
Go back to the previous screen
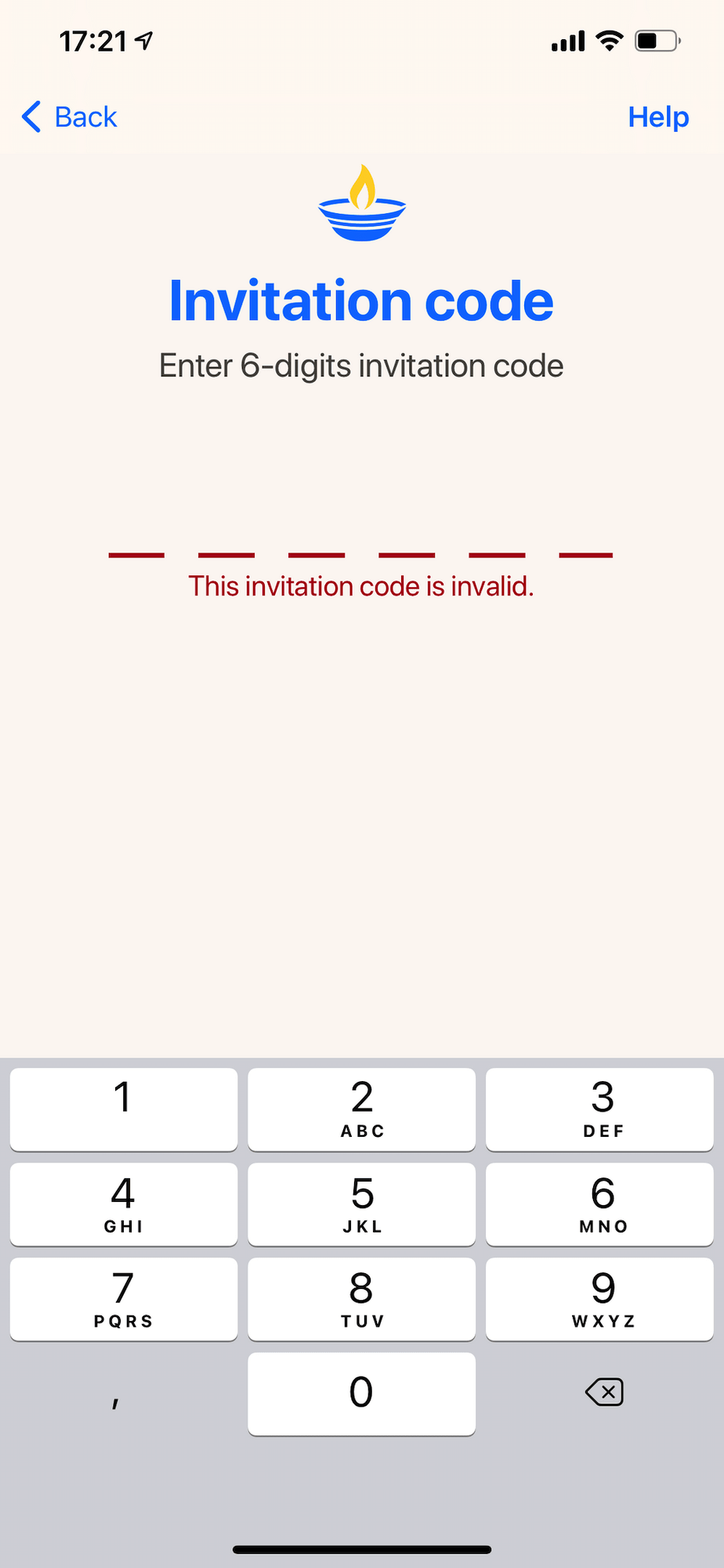coord(69,118)
